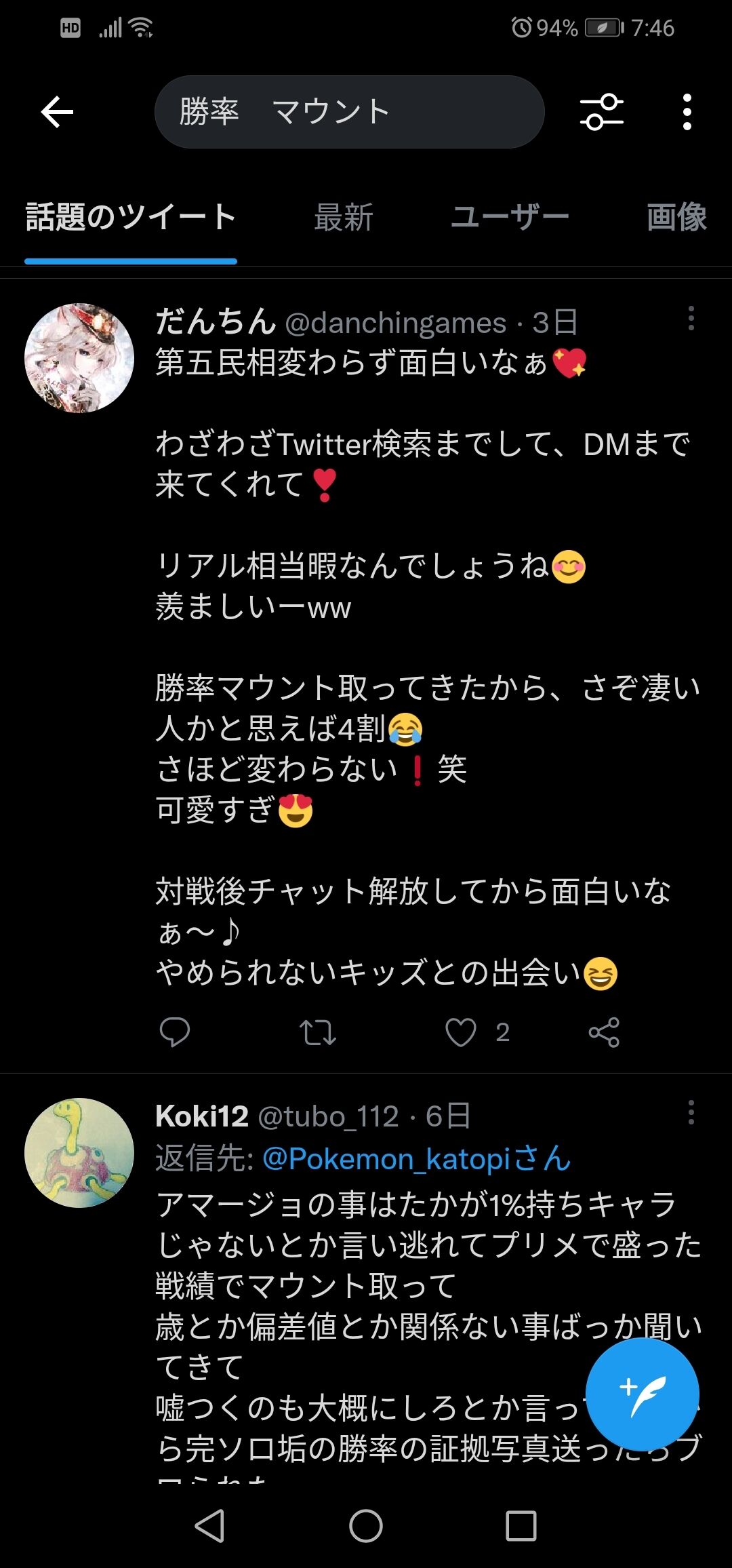The width and height of the screenshot is (732, 1568).
Task: Switch to the 画像 tab
Action: point(676,218)
